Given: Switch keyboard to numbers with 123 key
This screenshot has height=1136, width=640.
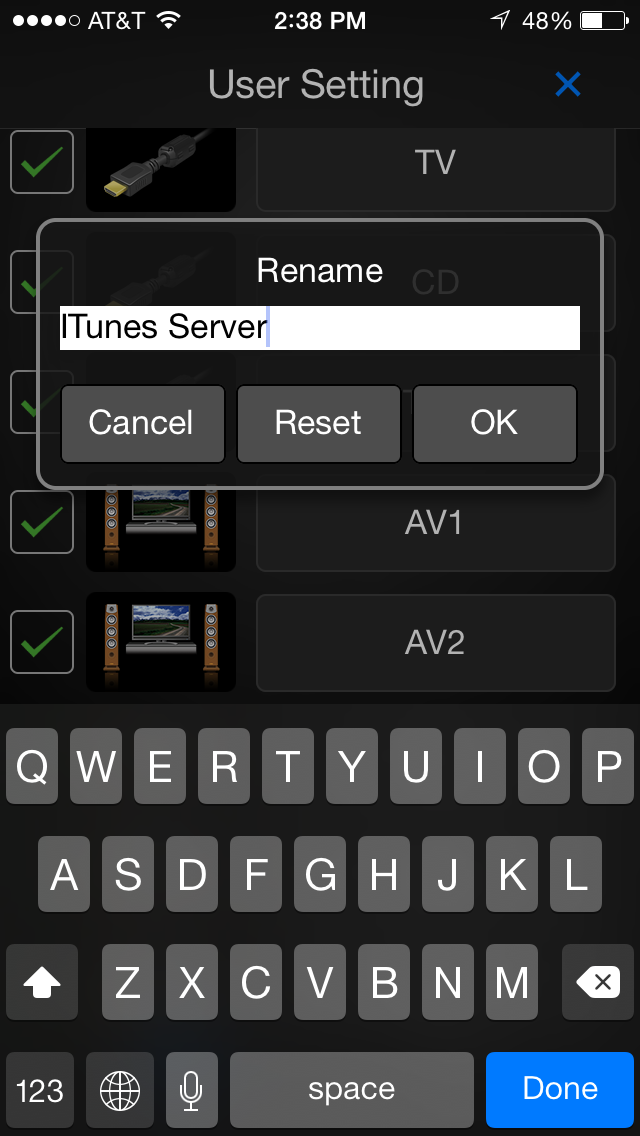Looking at the screenshot, I should [x=40, y=1089].
